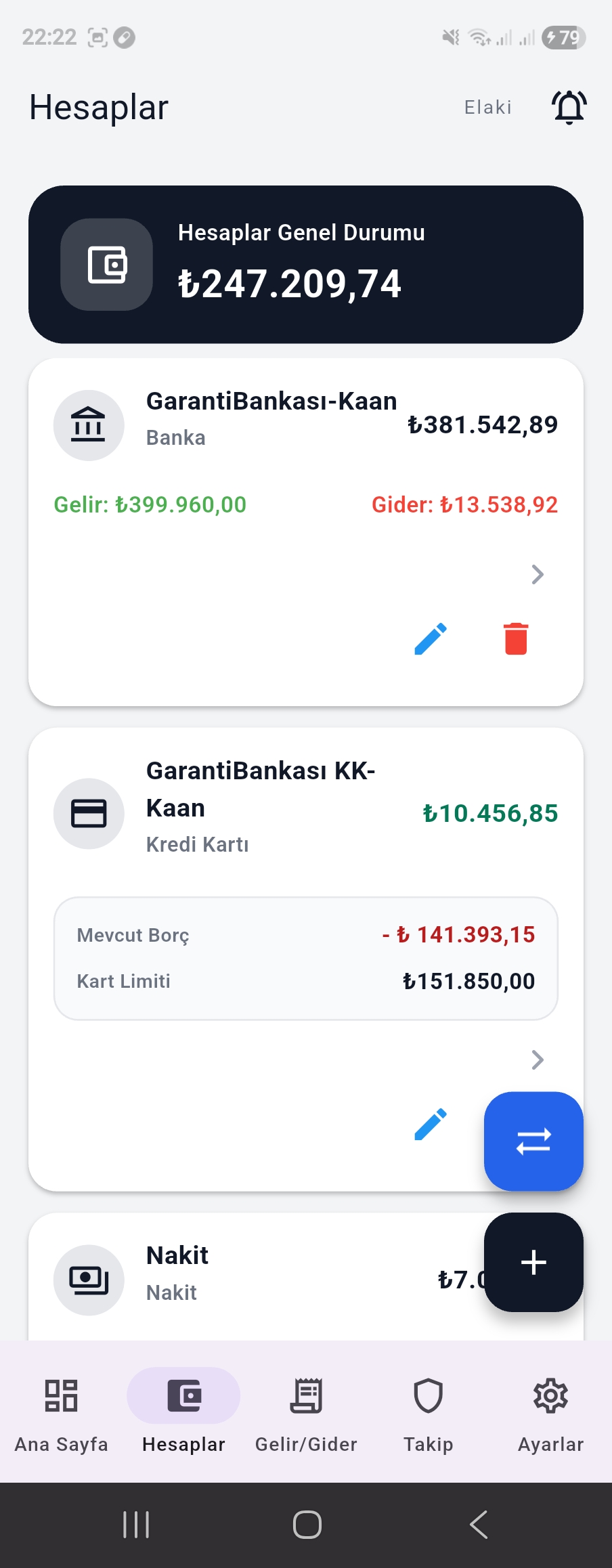Tap the Elaki label in the header

click(487, 106)
